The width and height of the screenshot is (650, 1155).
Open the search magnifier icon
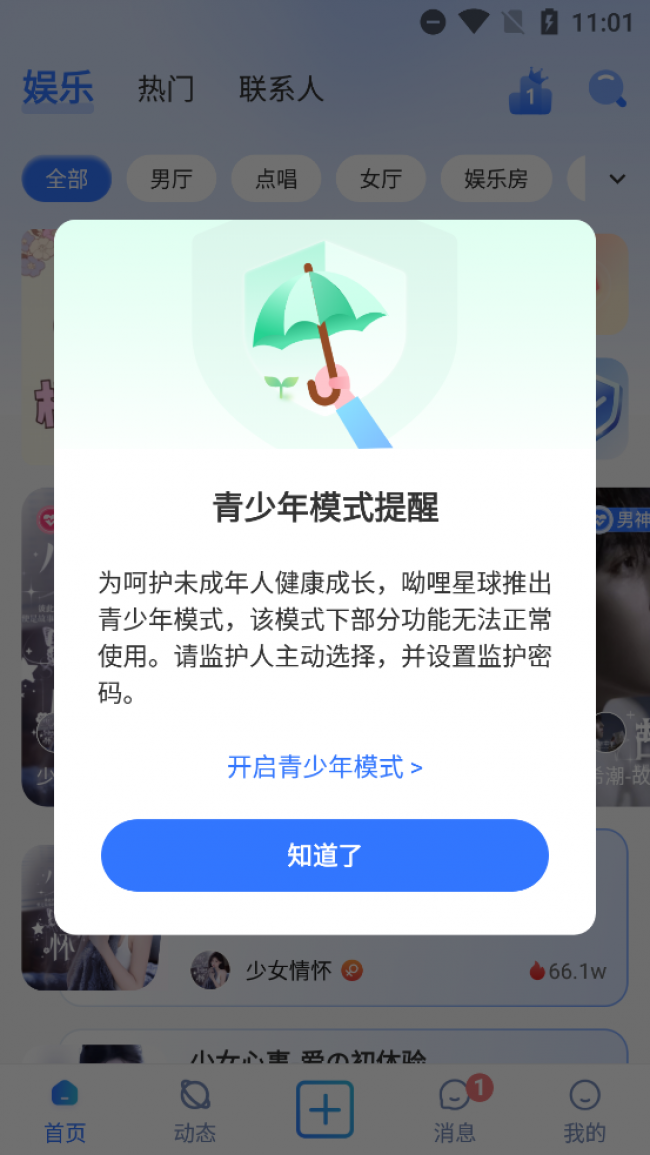tap(606, 90)
